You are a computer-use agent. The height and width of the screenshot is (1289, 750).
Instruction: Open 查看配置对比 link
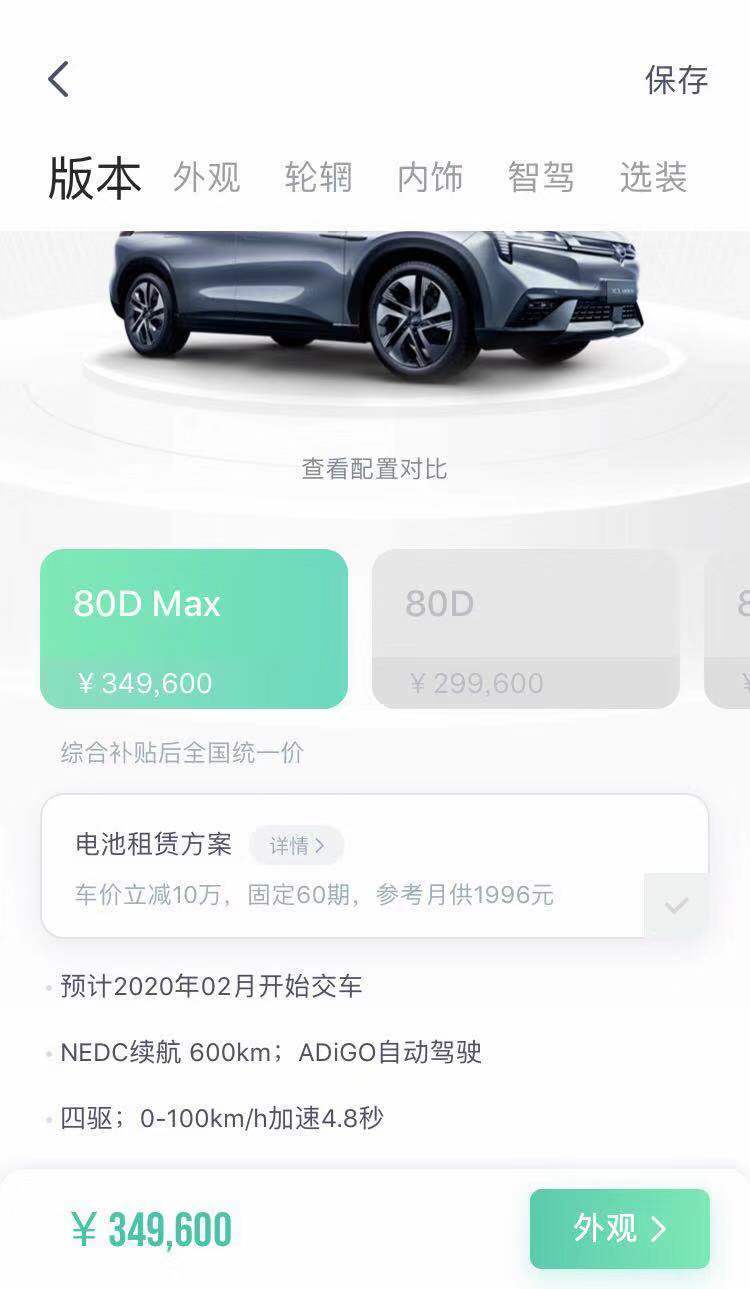click(x=374, y=469)
